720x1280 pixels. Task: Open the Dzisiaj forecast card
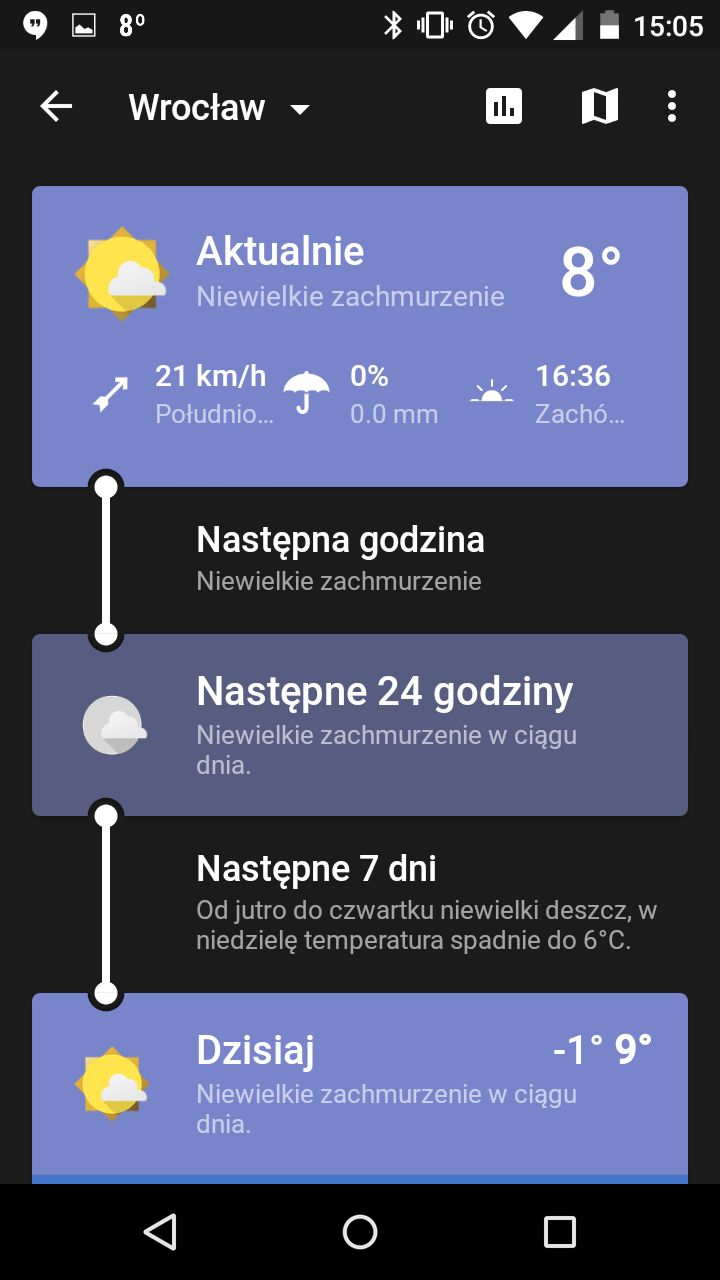point(360,1086)
